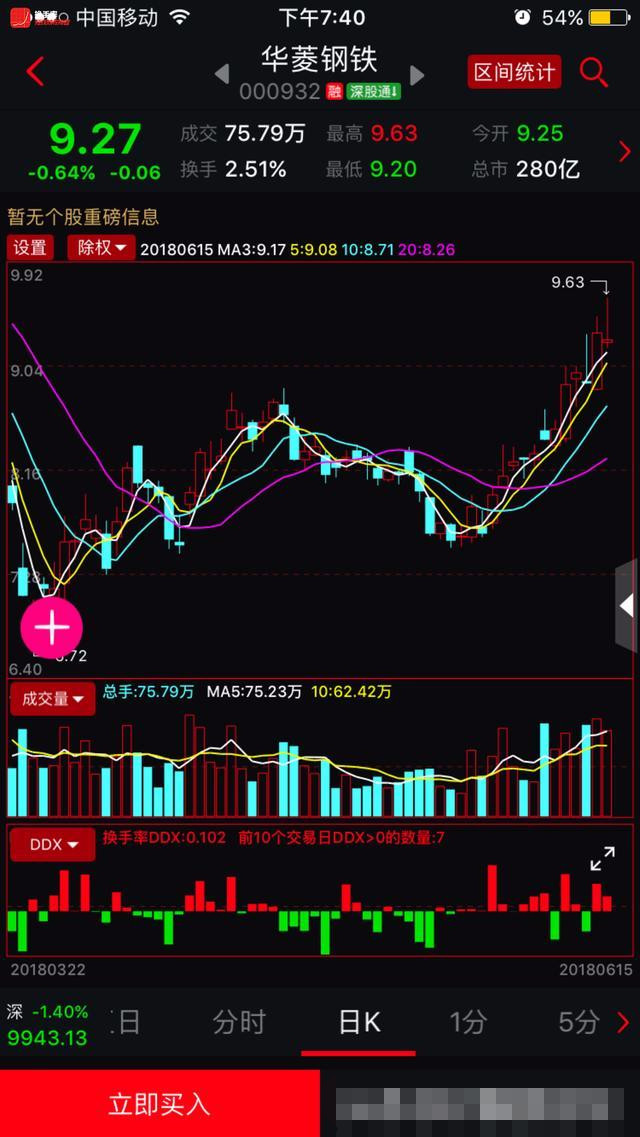Open the search magnifier icon
The image size is (640, 1137).
click(x=594, y=72)
